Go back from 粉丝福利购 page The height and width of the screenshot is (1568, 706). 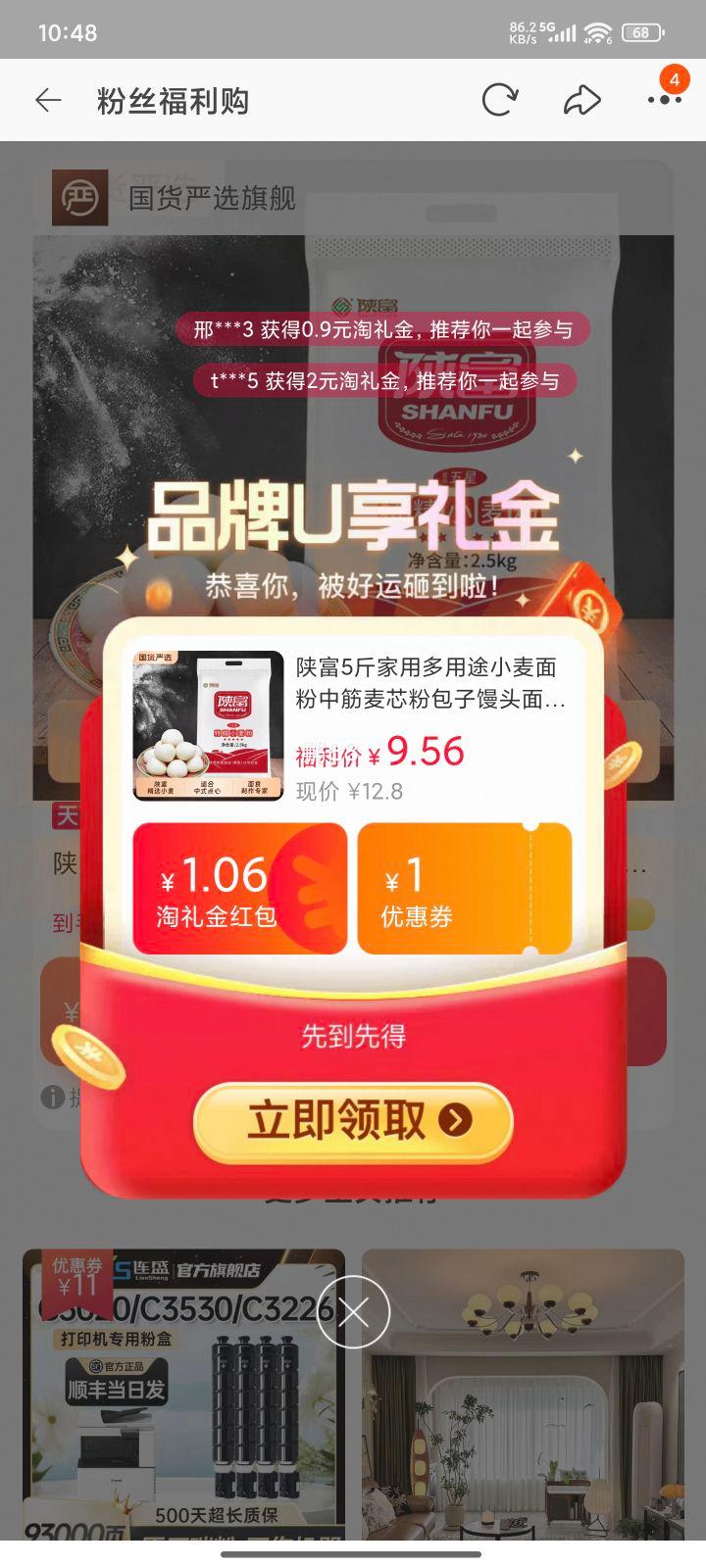(48, 100)
